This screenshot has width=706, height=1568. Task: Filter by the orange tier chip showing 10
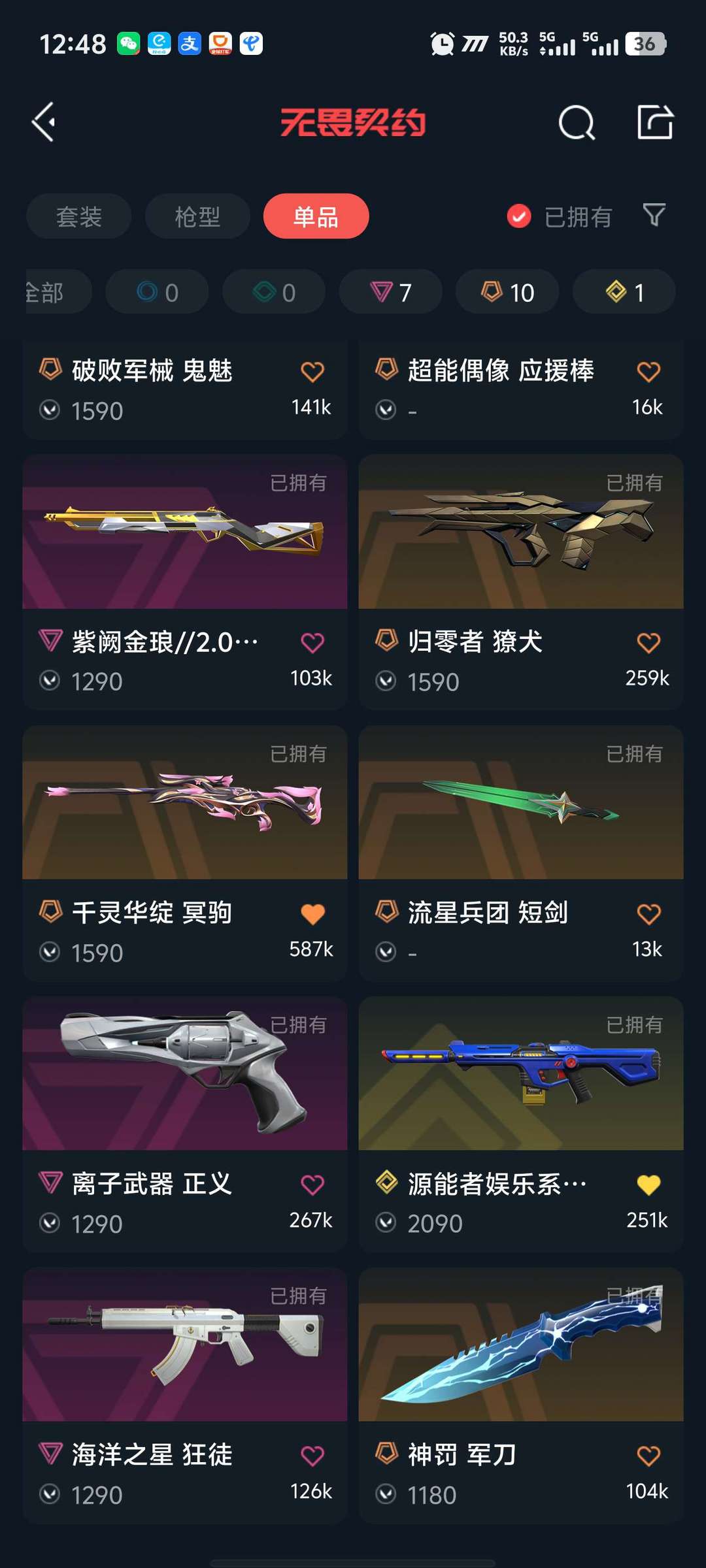[x=507, y=291]
